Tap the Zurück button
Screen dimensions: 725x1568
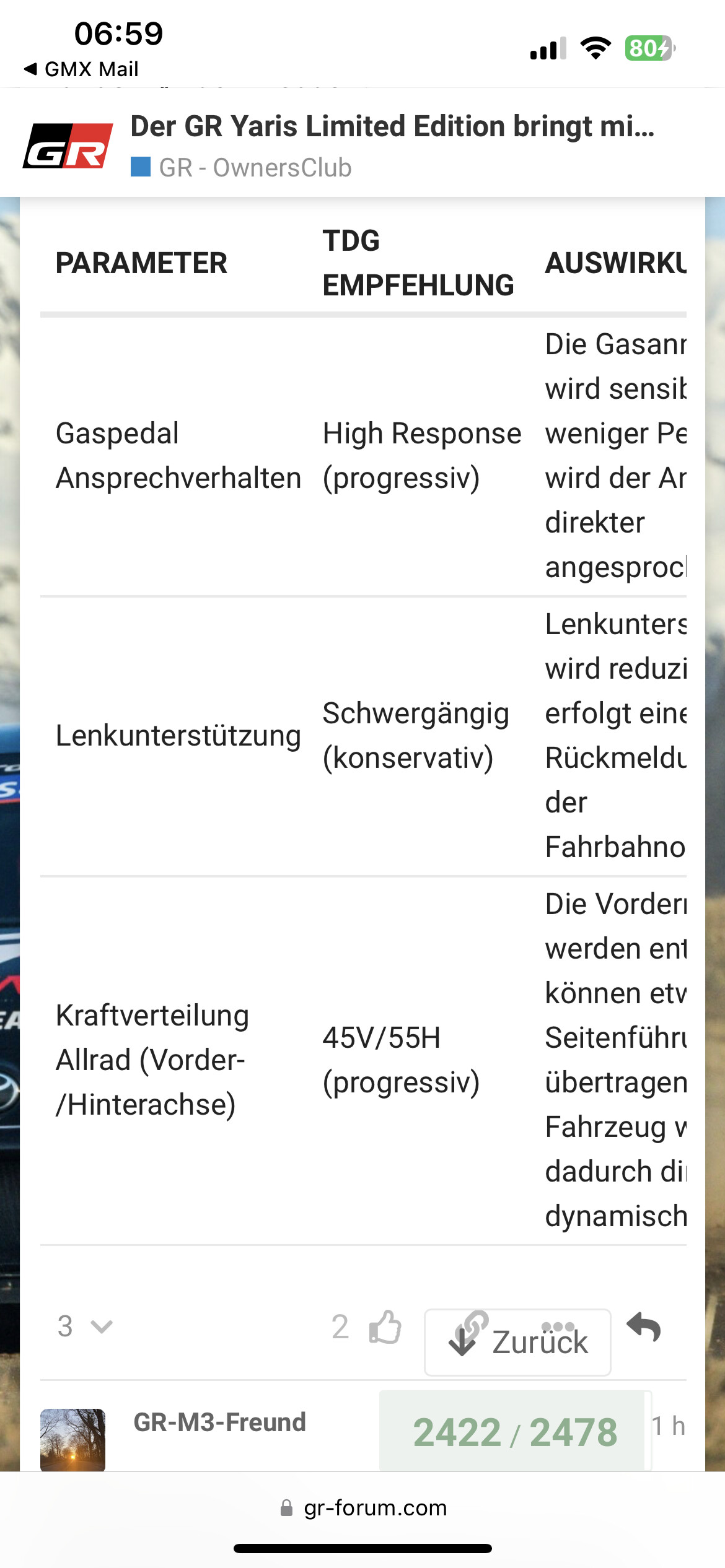[517, 1342]
